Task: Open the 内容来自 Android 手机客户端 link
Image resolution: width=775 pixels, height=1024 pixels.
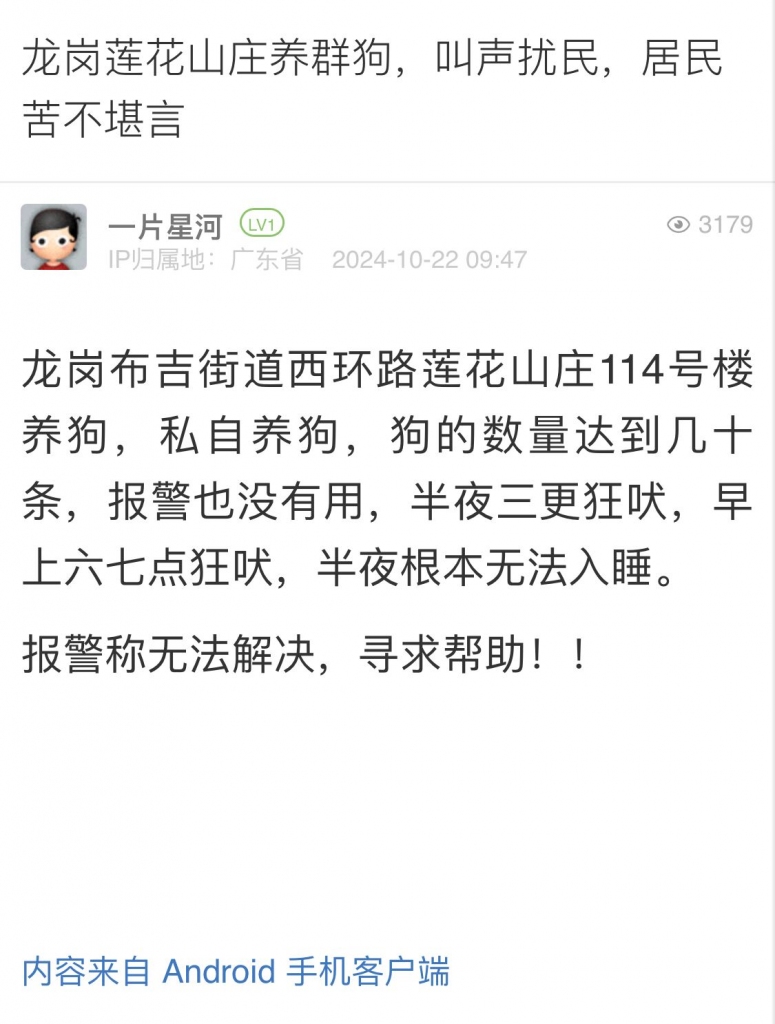Action: click(x=236, y=971)
